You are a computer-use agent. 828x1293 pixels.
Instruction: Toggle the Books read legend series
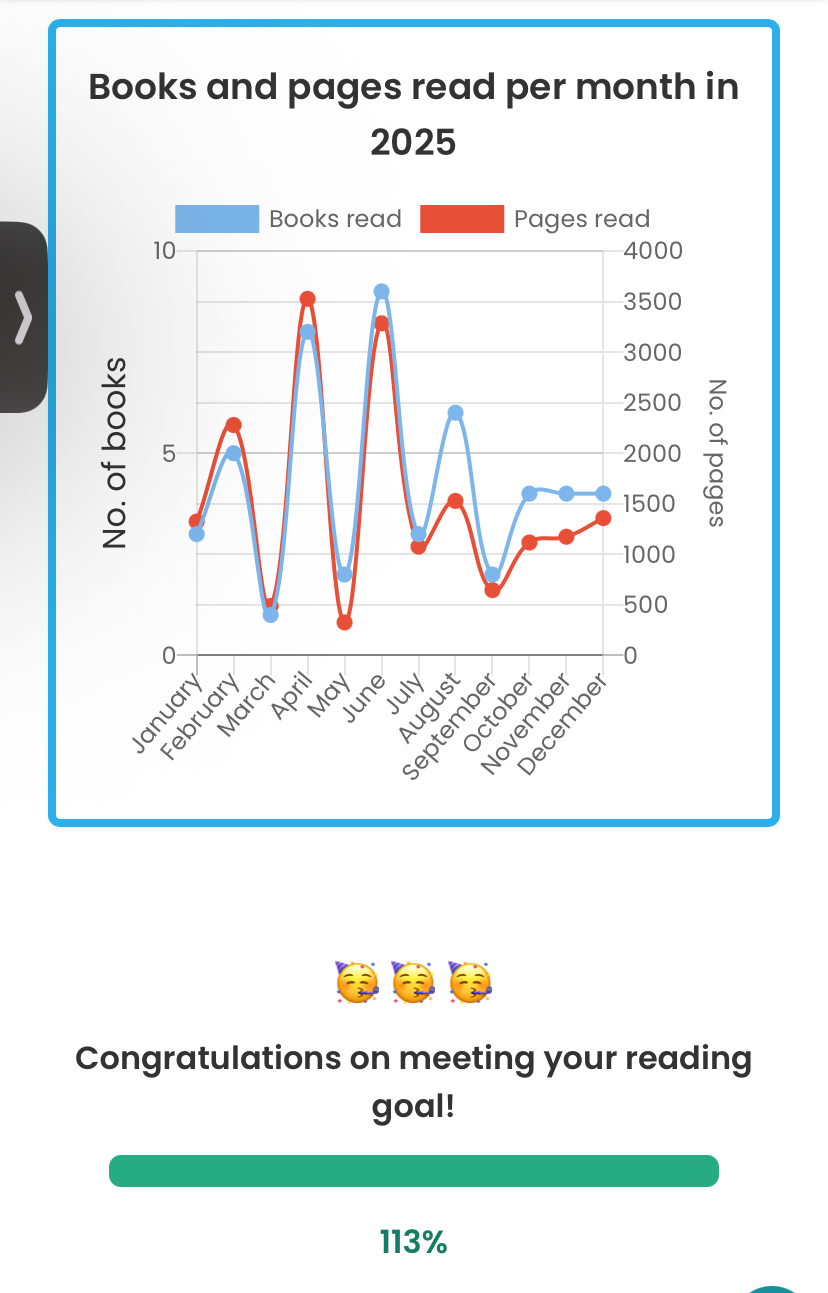coord(288,219)
